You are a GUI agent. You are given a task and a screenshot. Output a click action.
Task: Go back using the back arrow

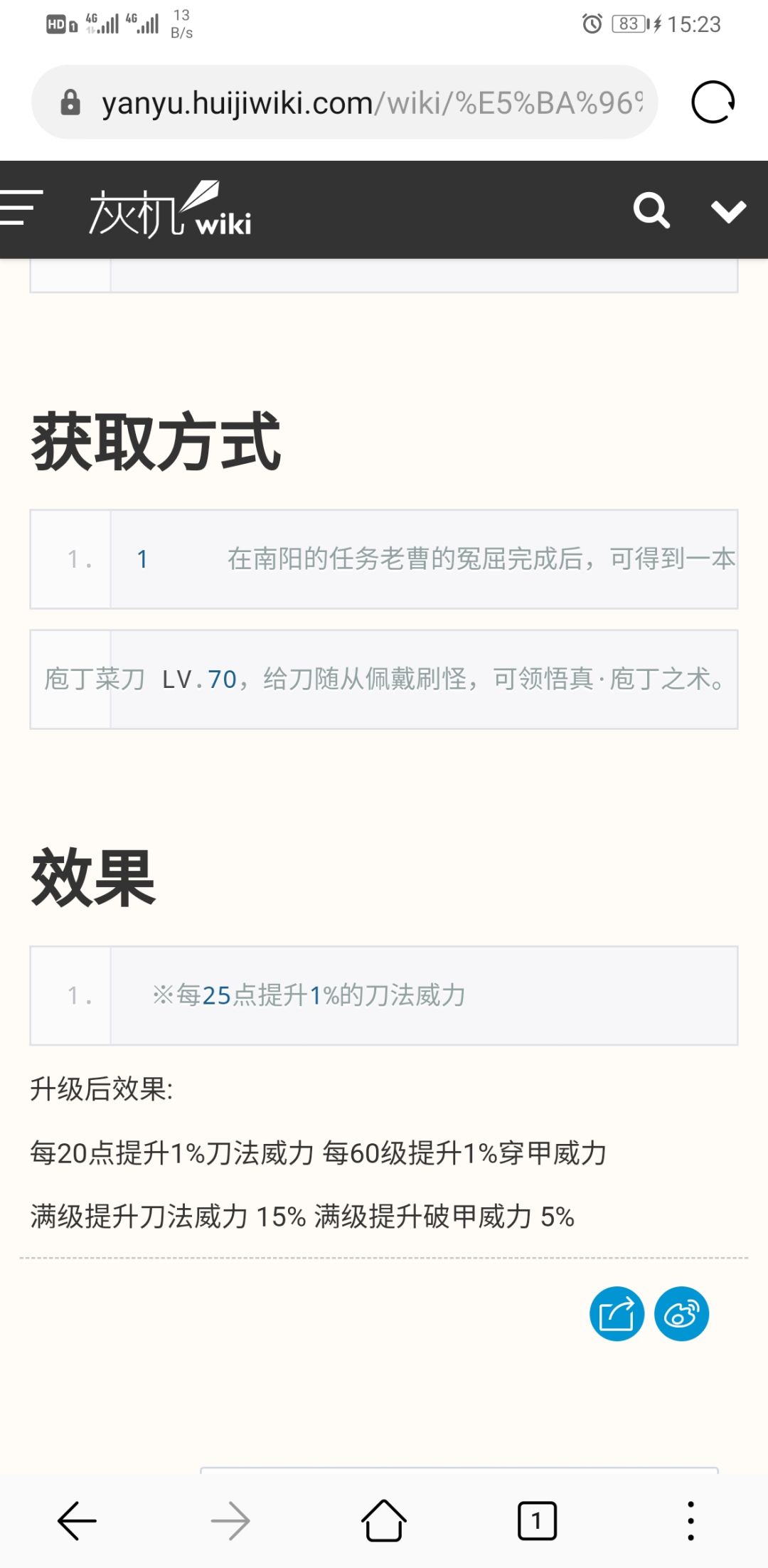pos(77,1521)
